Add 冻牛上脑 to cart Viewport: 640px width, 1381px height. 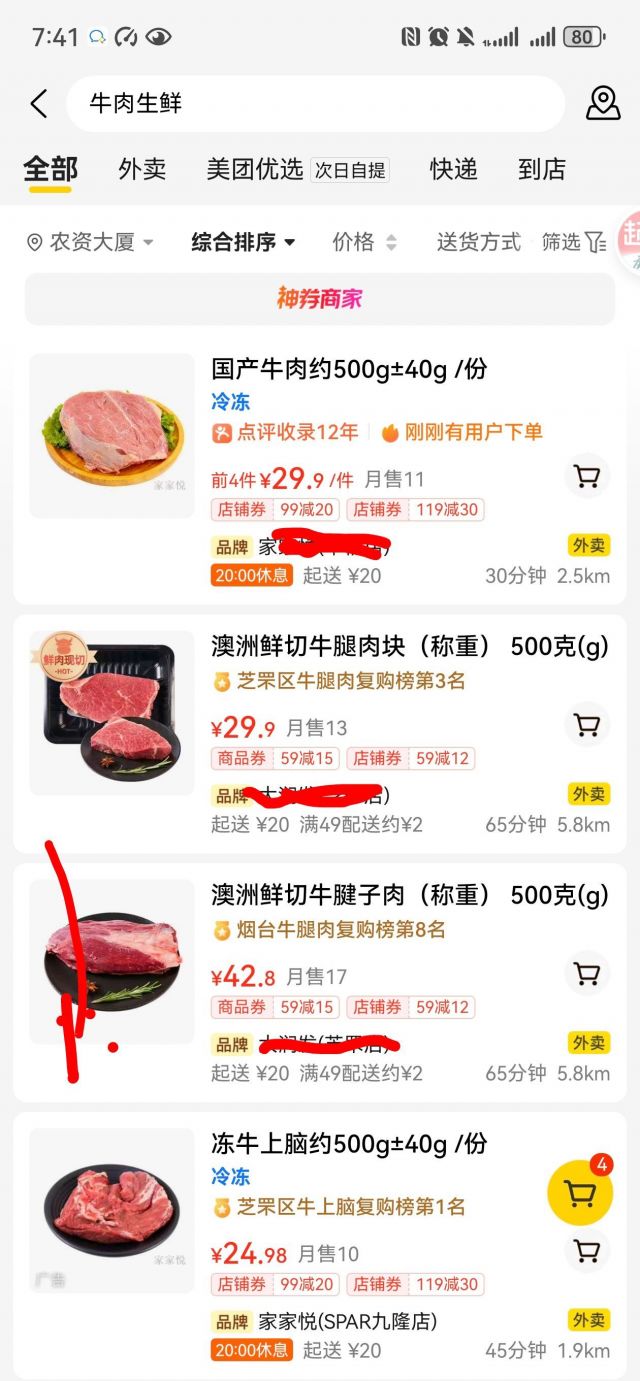click(587, 1250)
